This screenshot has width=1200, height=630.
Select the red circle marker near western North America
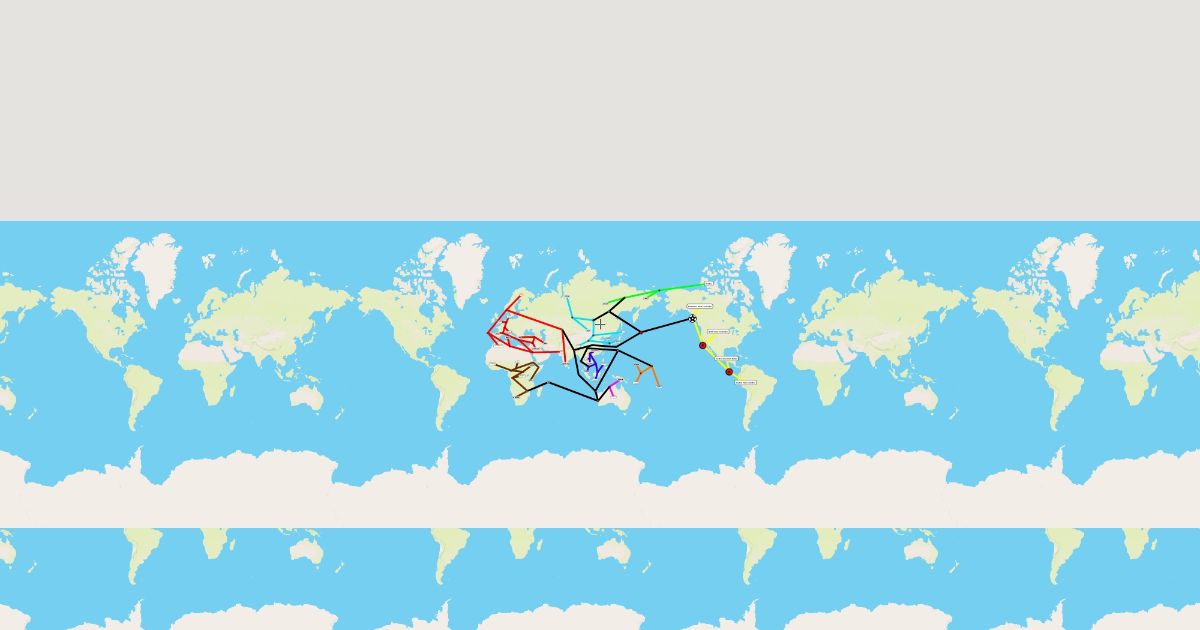702,345
